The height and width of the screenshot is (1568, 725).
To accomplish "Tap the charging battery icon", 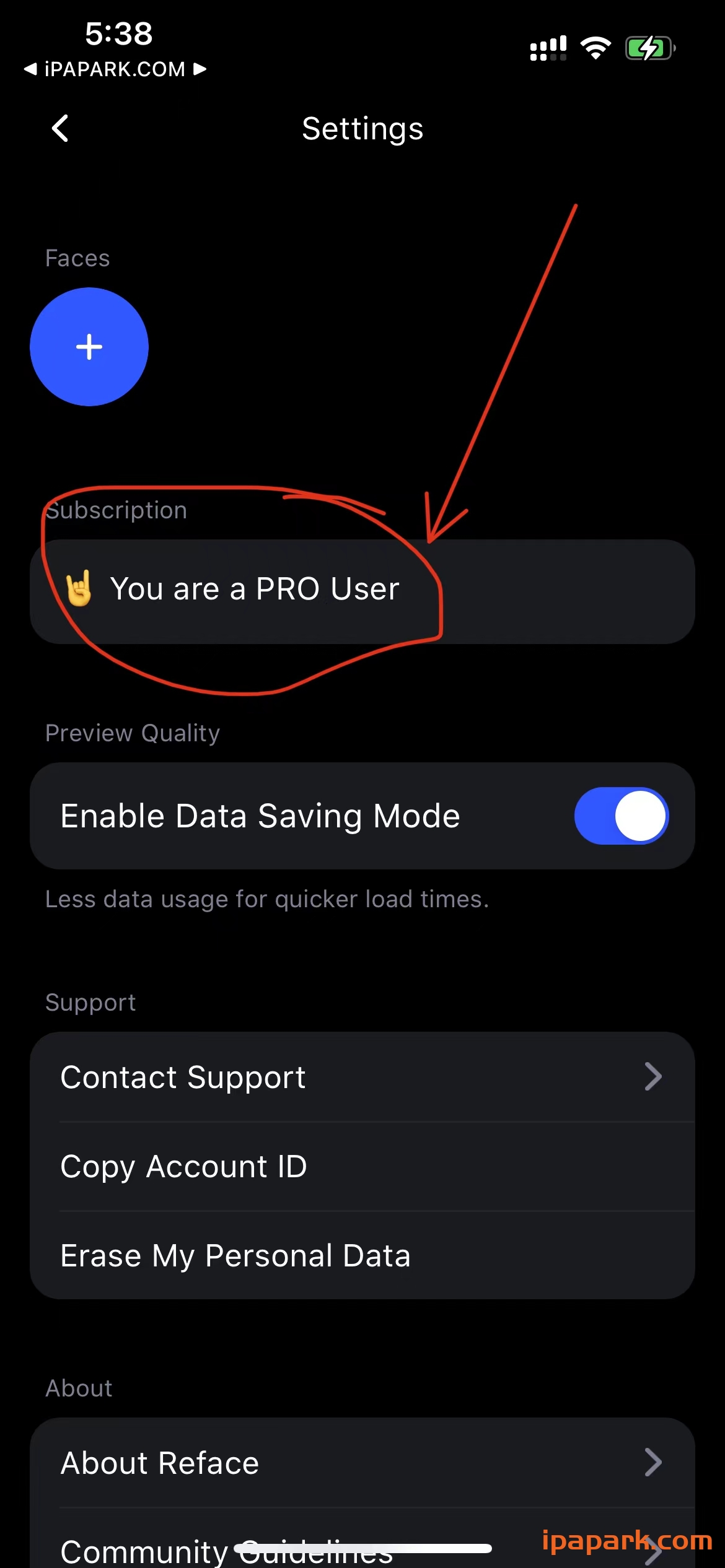I will click(x=649, y=47).
